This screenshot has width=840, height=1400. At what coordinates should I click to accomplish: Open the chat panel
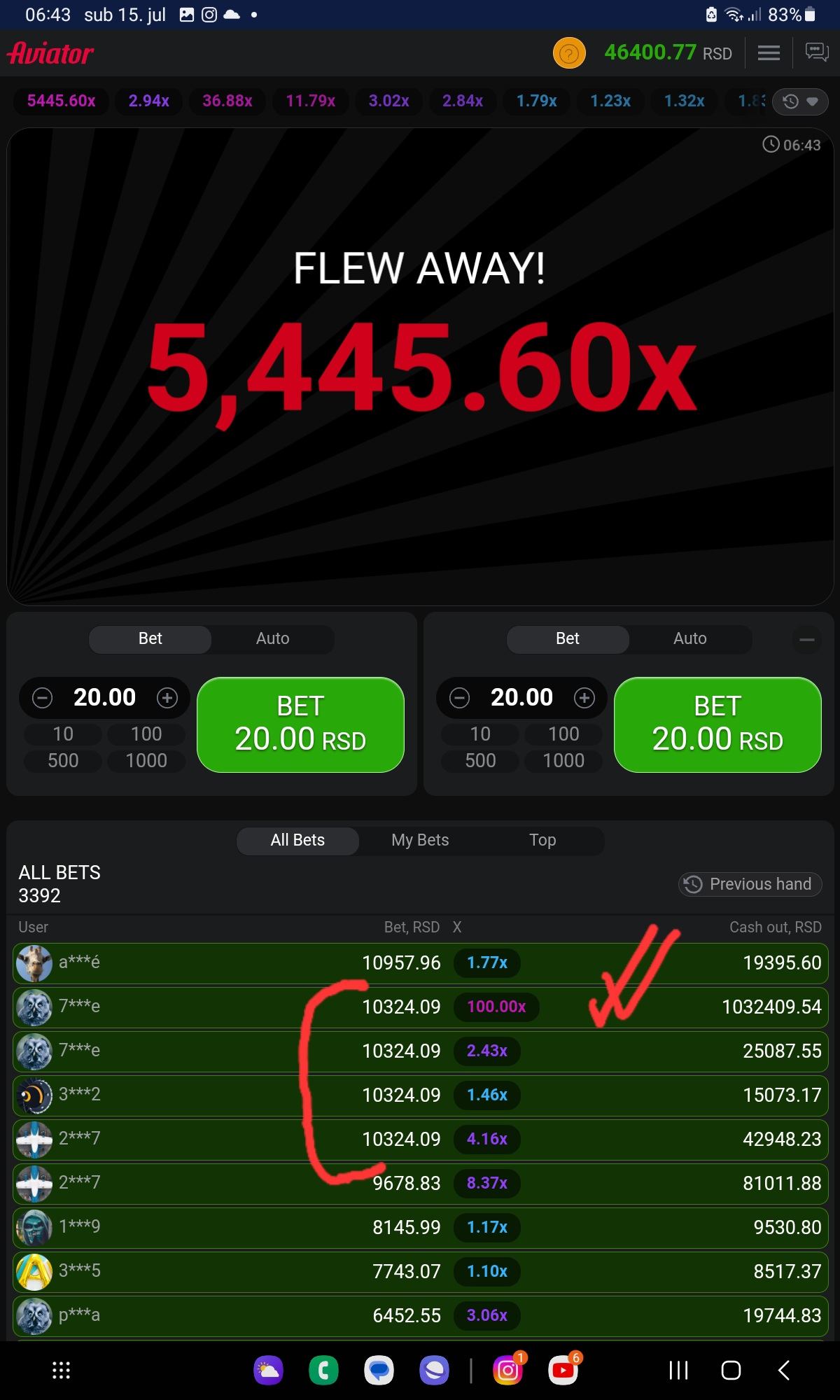(x=816, y=52)
